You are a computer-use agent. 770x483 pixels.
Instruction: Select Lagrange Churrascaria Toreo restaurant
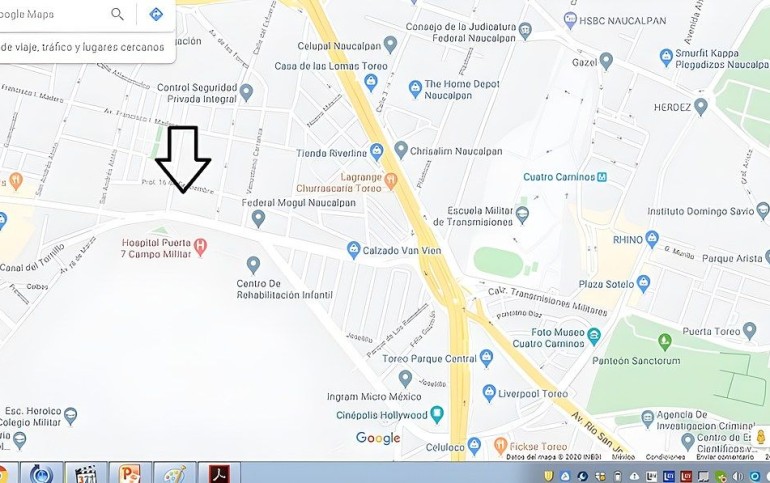tap(391, 181)
